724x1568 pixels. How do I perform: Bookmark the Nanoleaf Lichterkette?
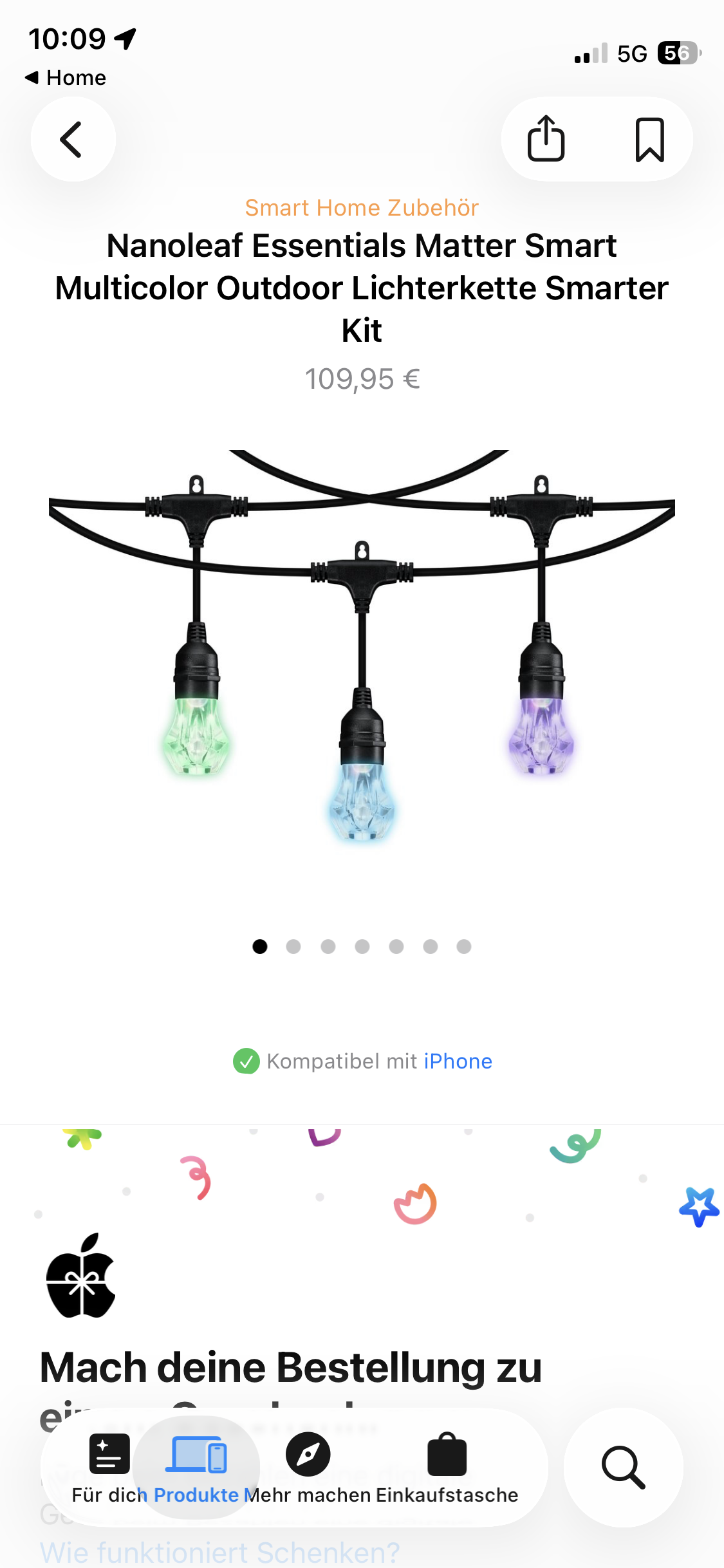click(649, 139)
